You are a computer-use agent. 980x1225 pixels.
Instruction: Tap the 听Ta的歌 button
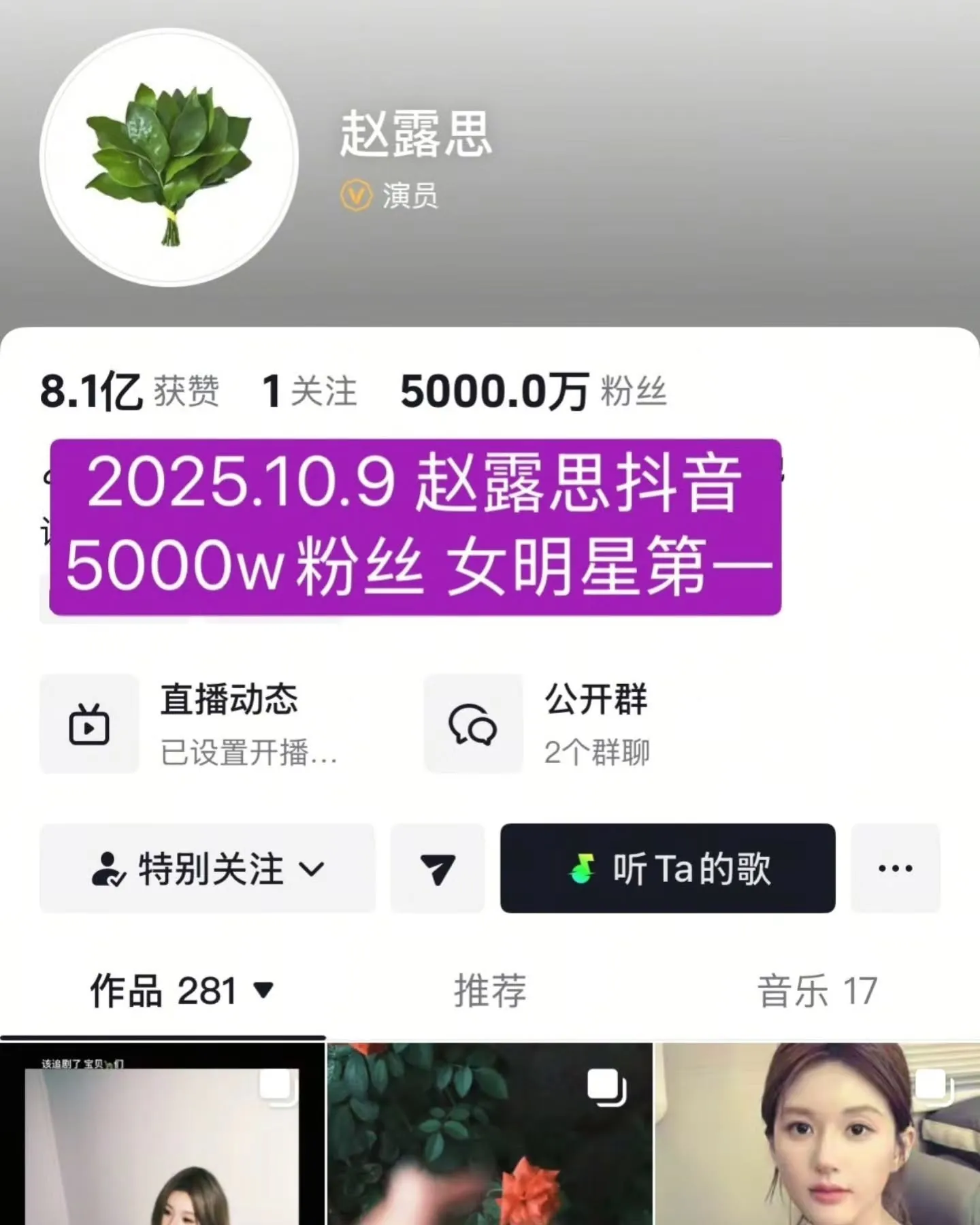click(668, 868)
